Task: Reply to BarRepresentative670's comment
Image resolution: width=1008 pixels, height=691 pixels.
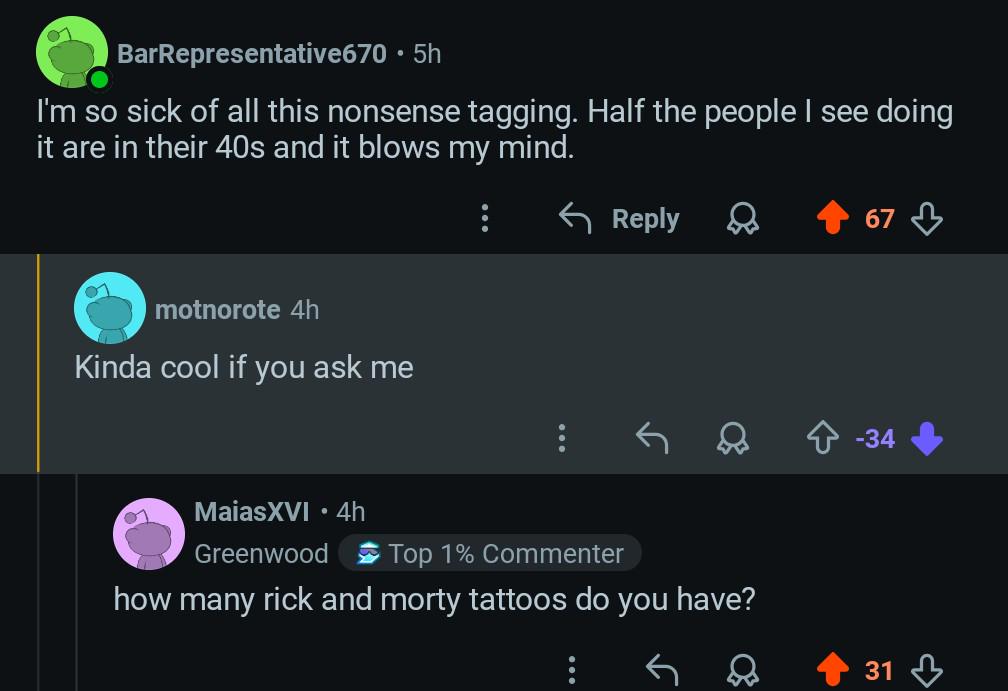Action: pos(619,218)
